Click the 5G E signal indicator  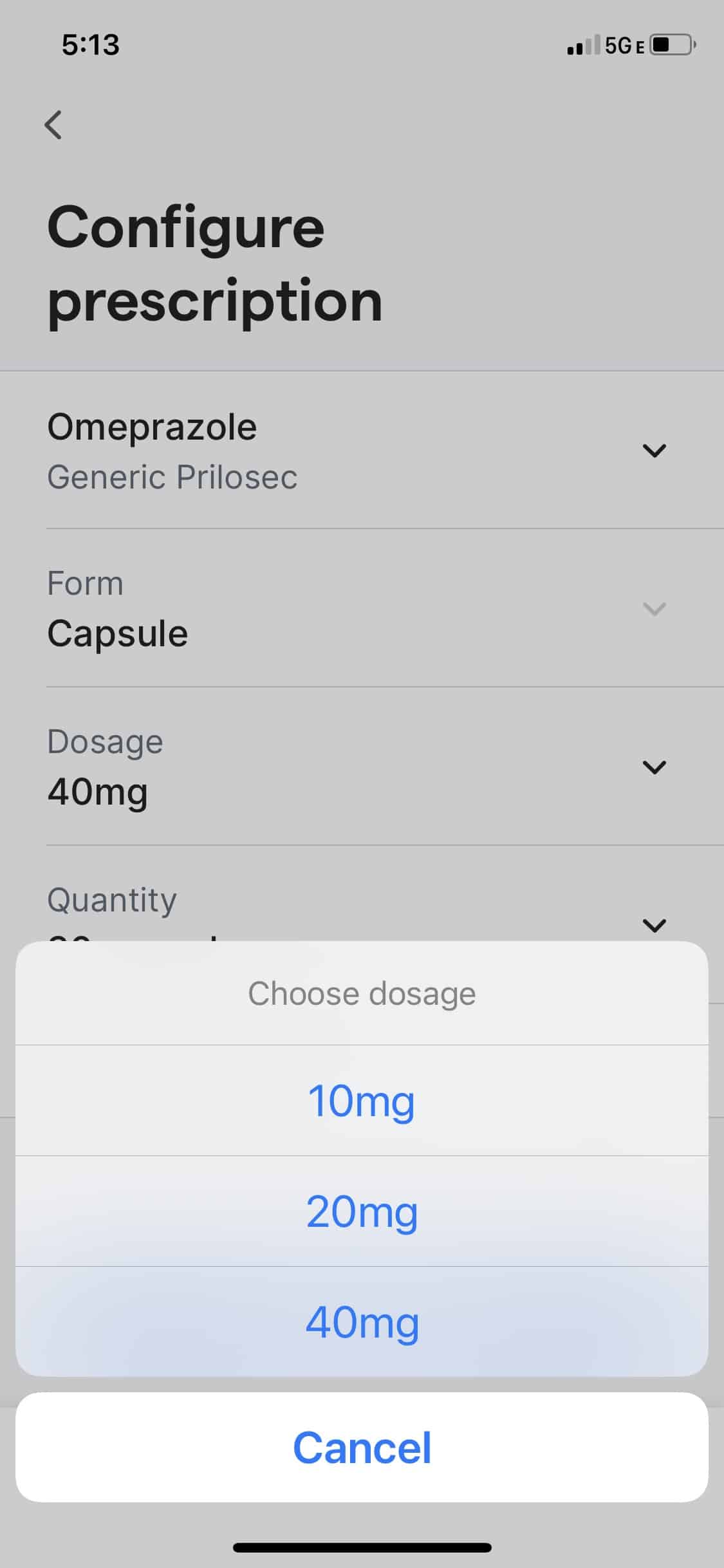[622, 44]
